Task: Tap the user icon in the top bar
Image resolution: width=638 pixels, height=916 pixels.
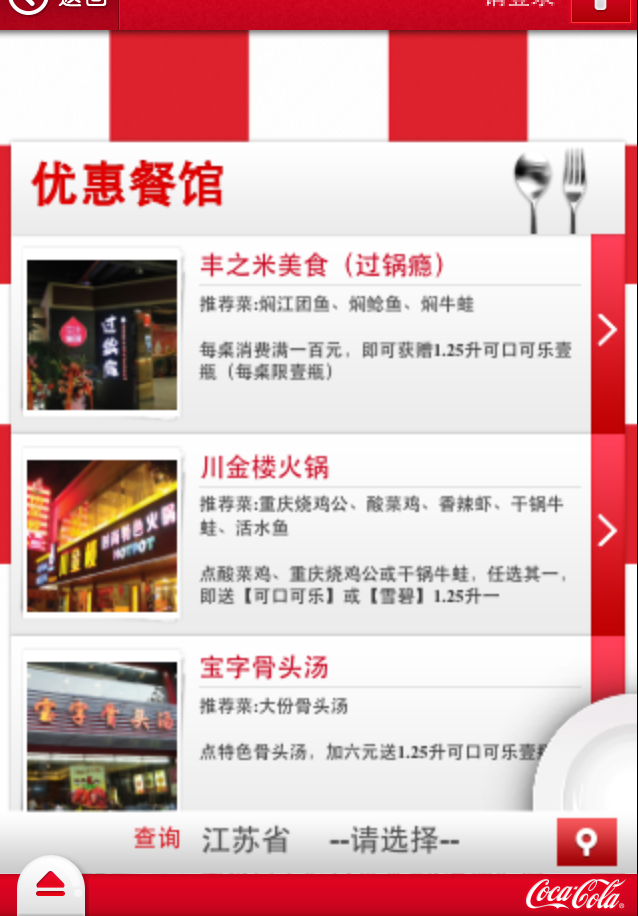Action: tap(600, 8)
